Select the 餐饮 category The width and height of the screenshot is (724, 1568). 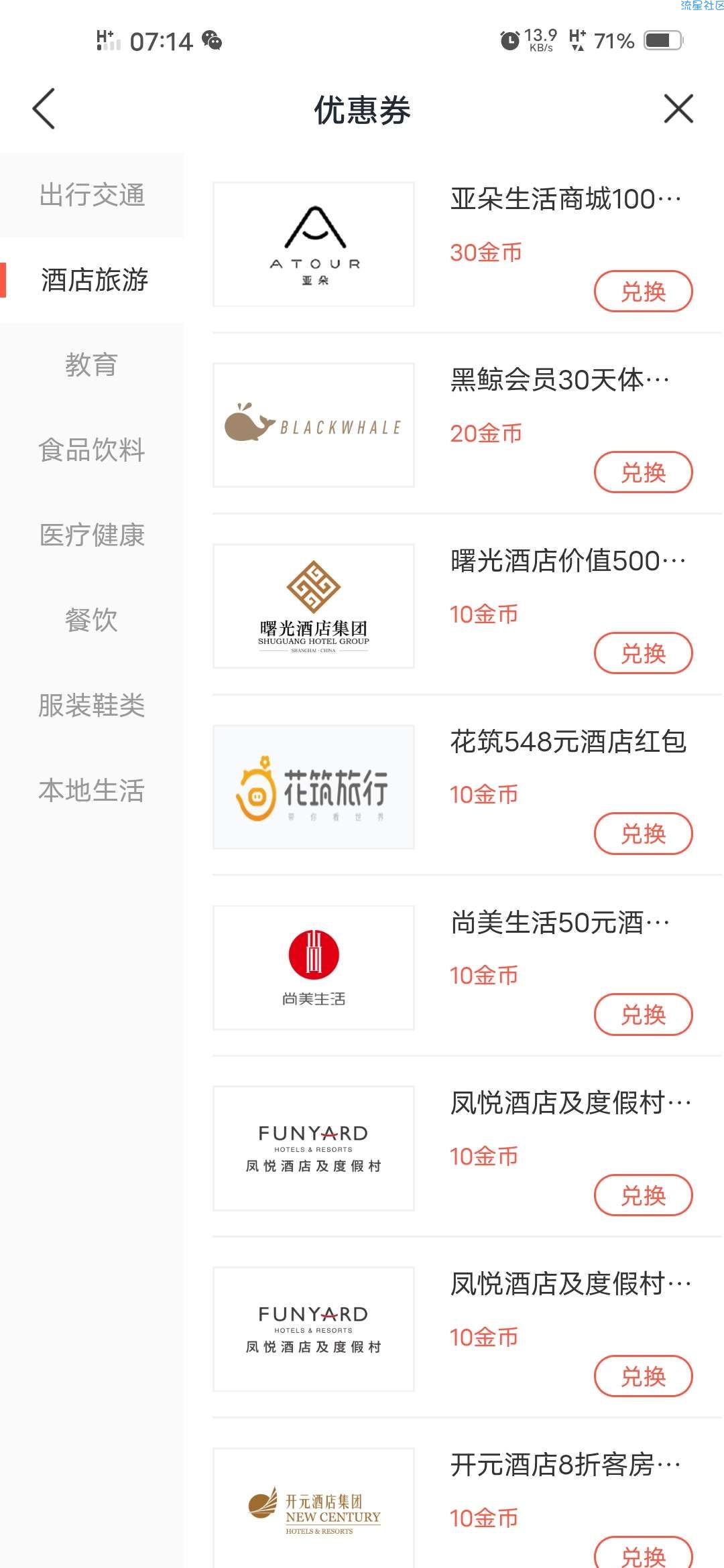92,620
